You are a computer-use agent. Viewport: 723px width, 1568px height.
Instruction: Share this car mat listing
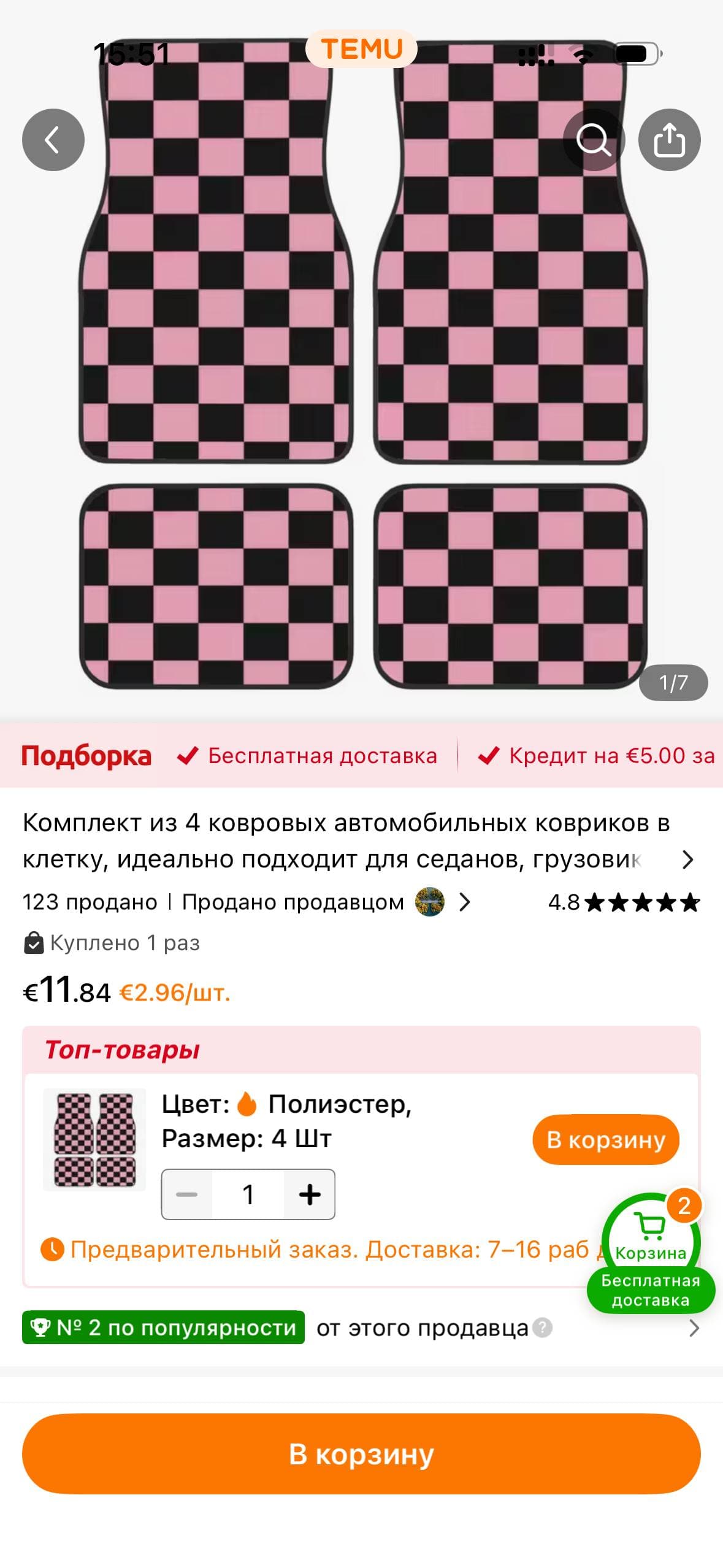(669, 140)
